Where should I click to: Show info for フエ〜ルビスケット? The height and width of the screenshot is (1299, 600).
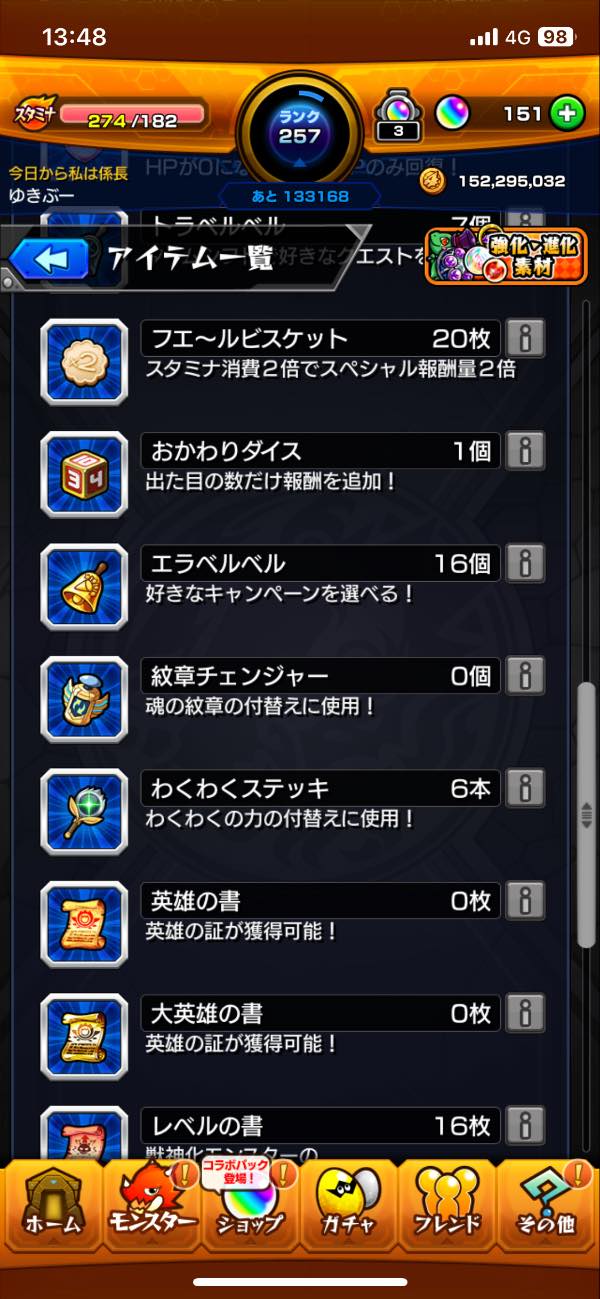pyautogui.click(x=525, y=338)
